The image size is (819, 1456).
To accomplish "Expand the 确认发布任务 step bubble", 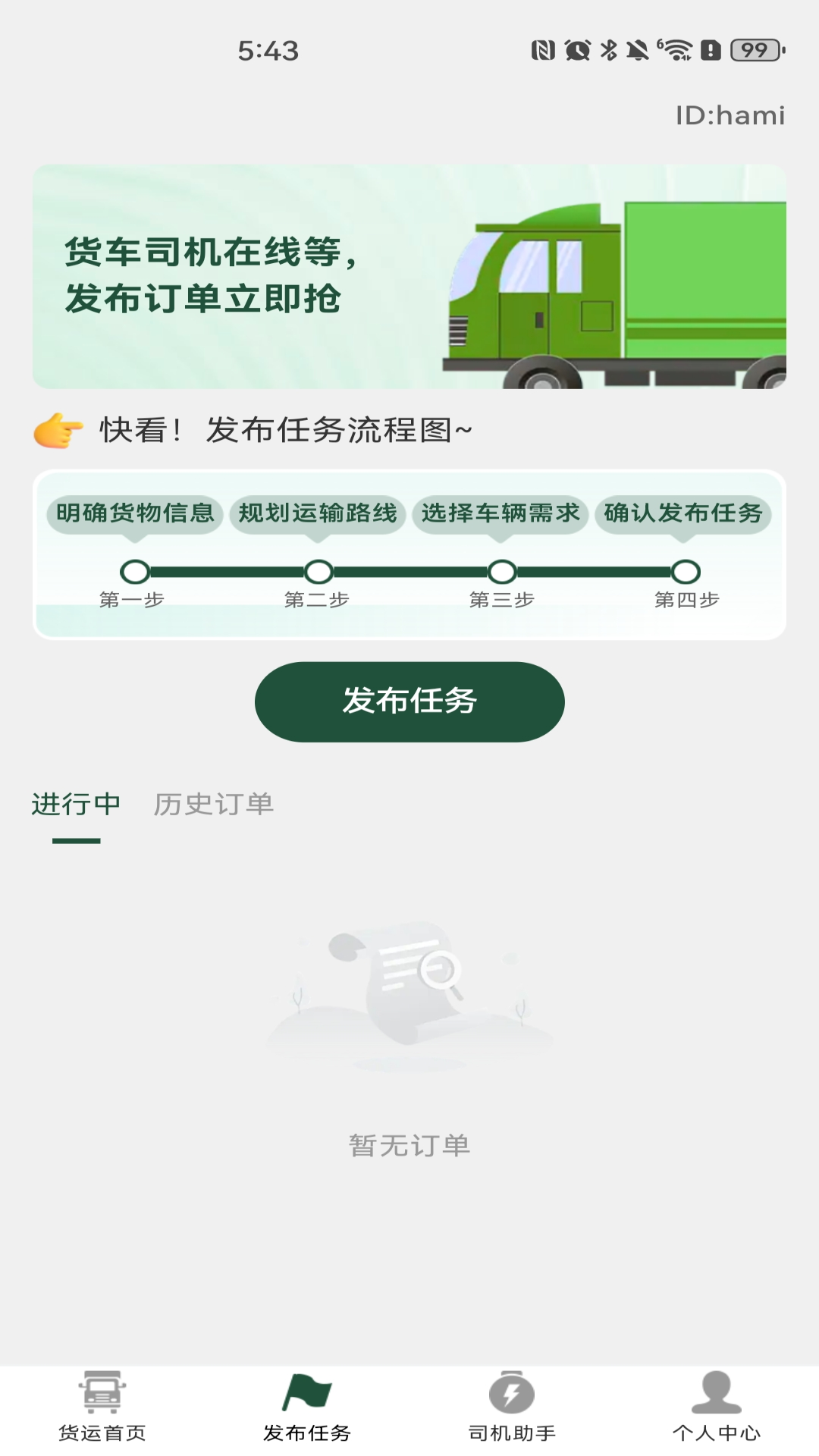I will 685,513.
